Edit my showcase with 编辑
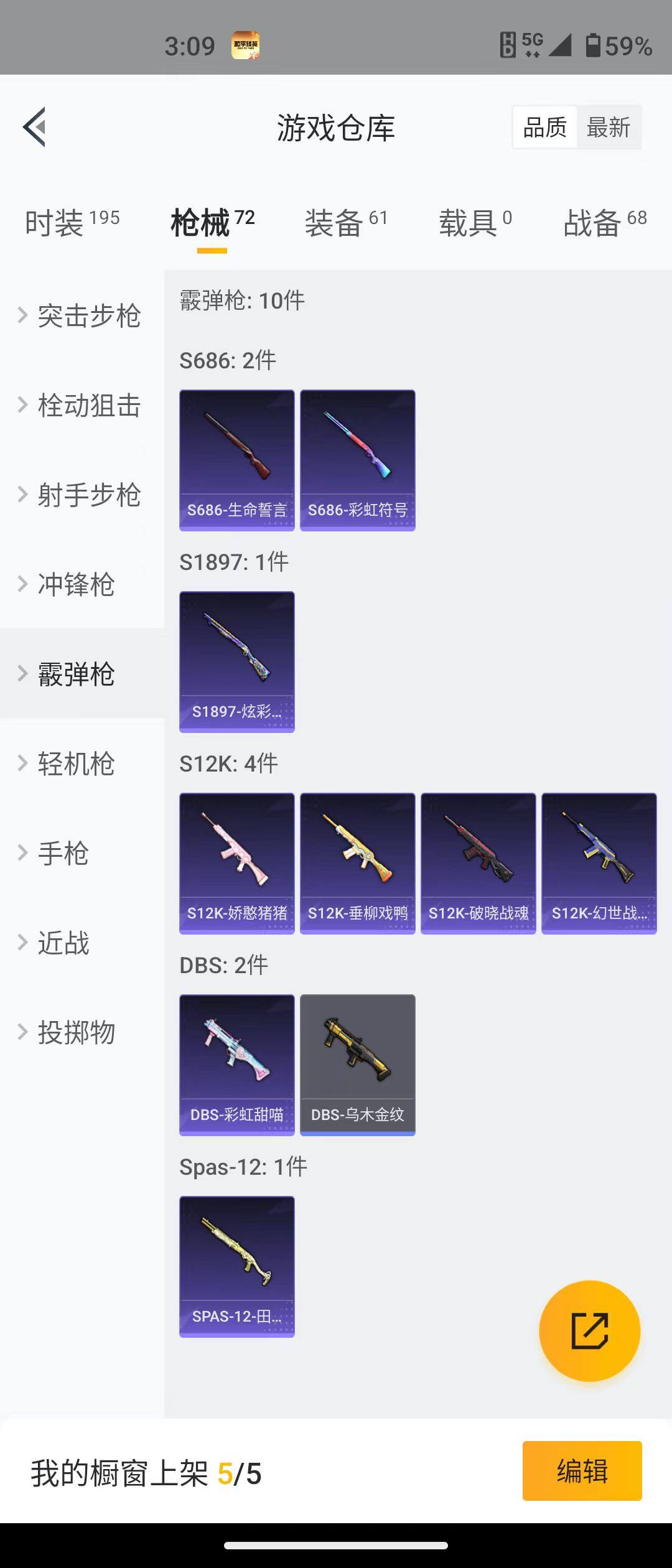The height and width of the screenshot is (1568, 672). [x=582, y=1471]
